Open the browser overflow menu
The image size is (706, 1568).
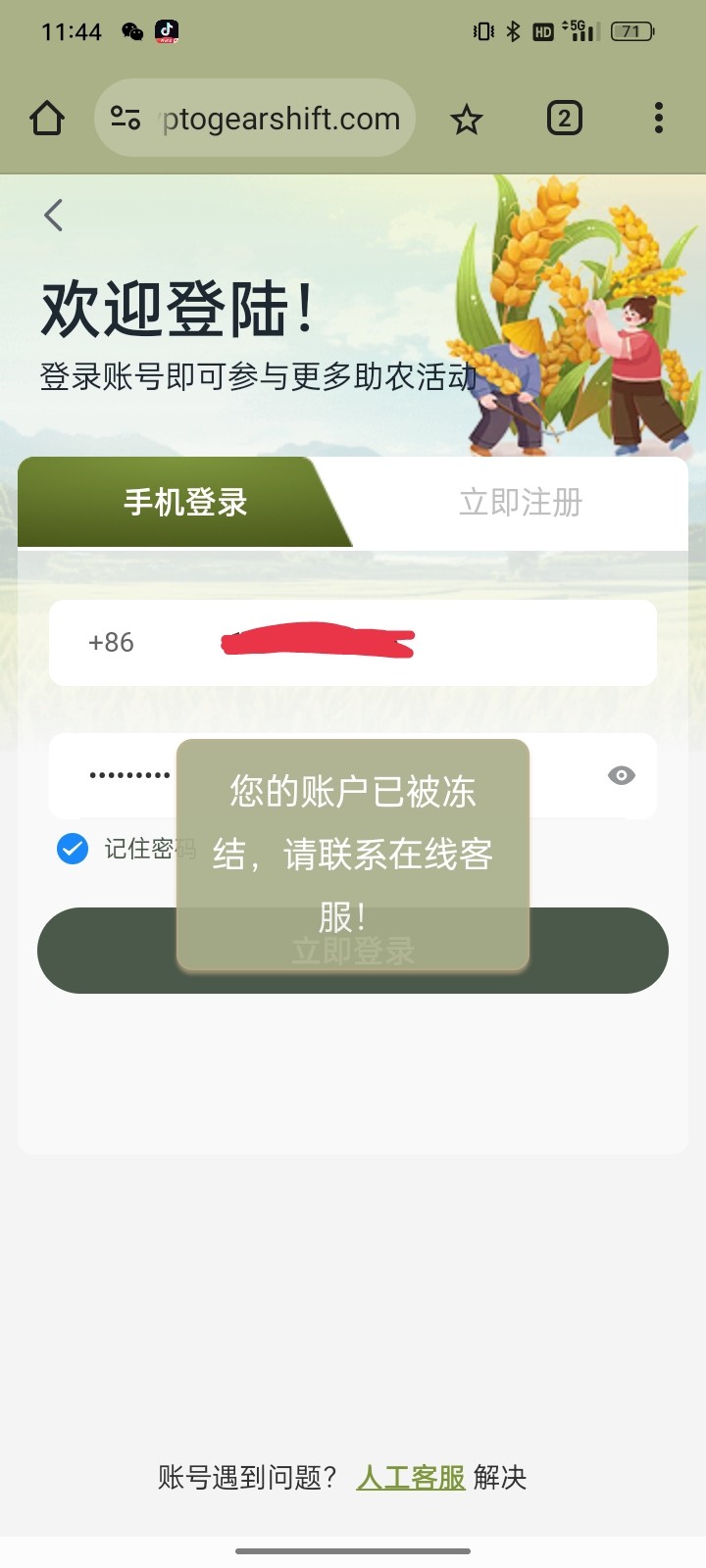tap(658, 119)
